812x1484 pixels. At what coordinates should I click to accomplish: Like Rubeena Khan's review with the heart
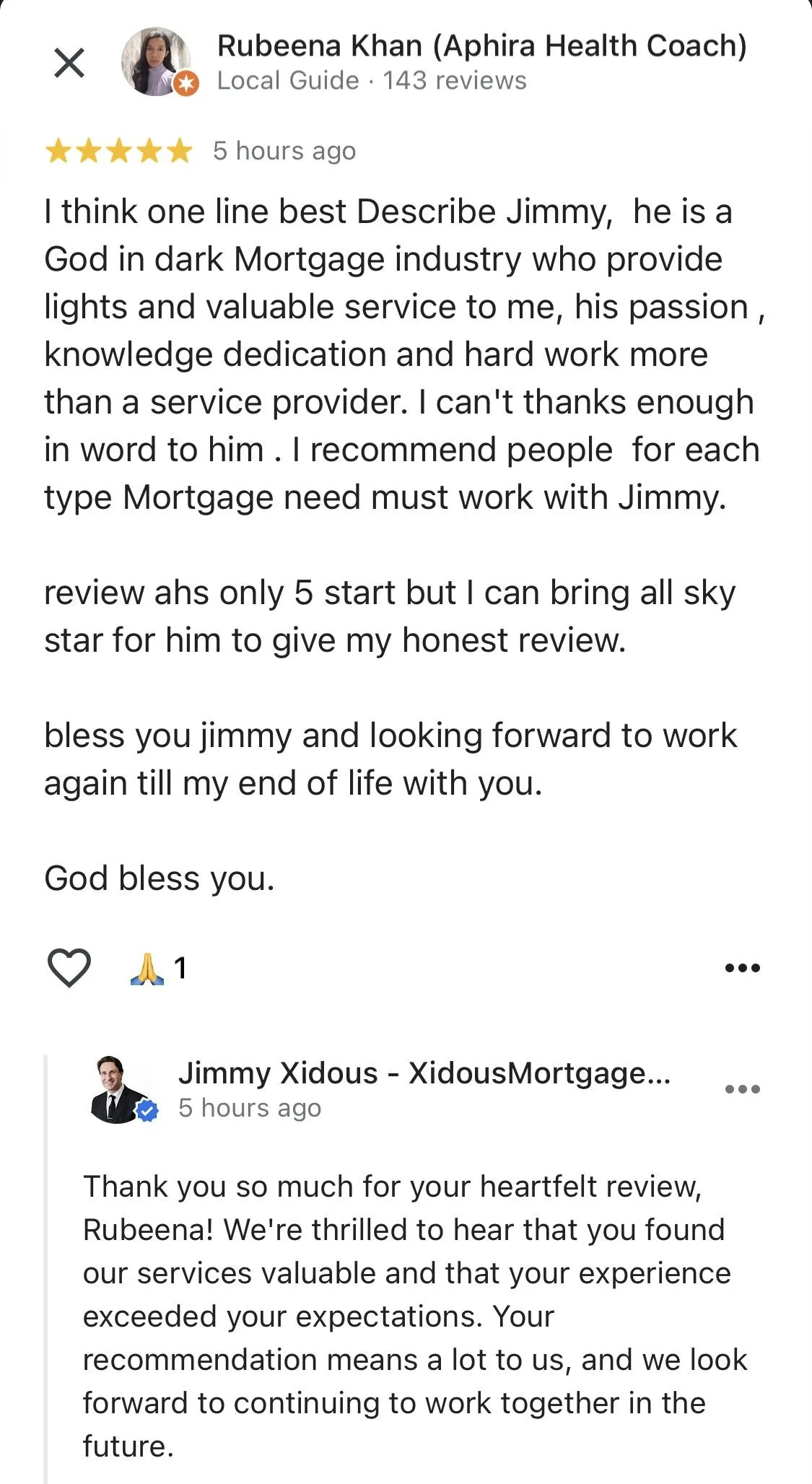[x=69, y=967]
